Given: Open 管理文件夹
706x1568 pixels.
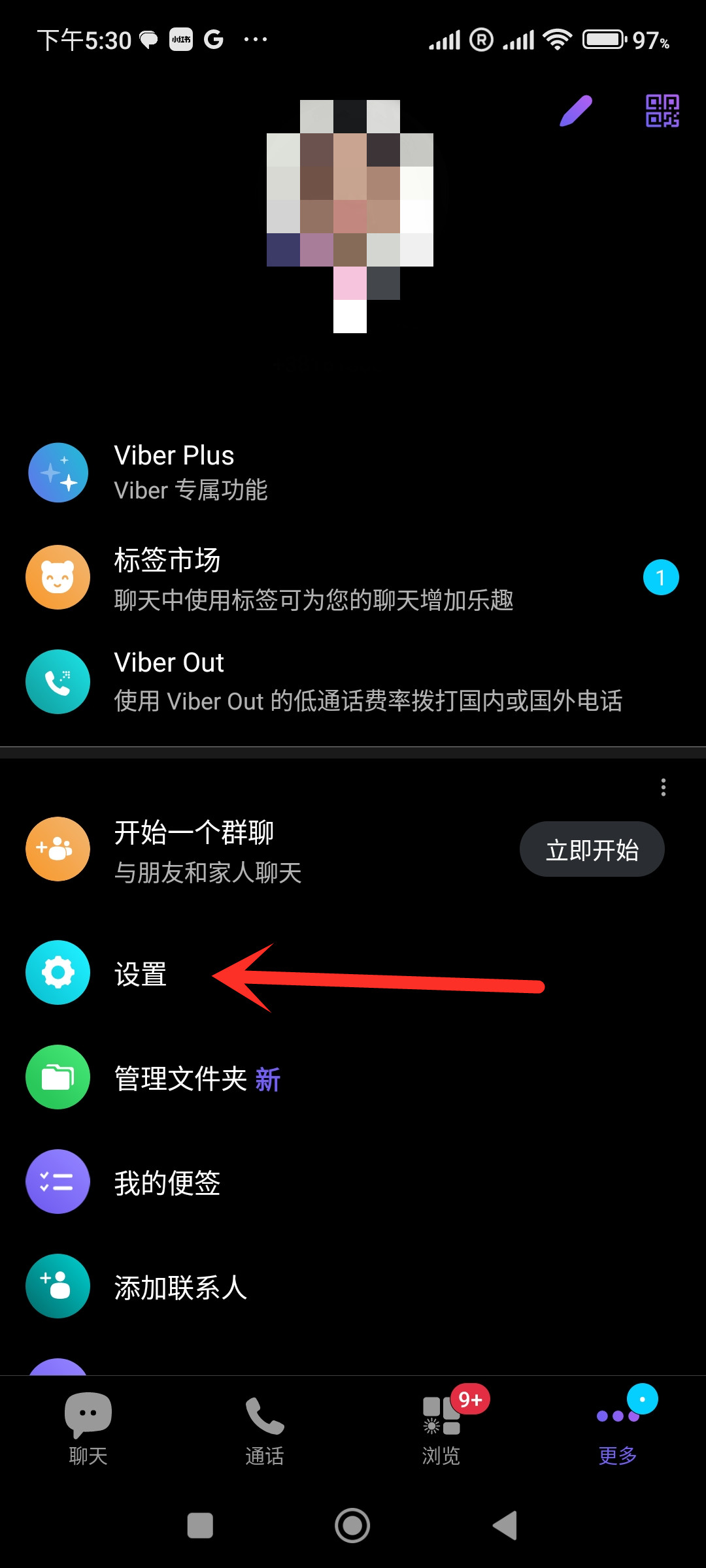Looking at the screenshot, I should pos(353,1077).
